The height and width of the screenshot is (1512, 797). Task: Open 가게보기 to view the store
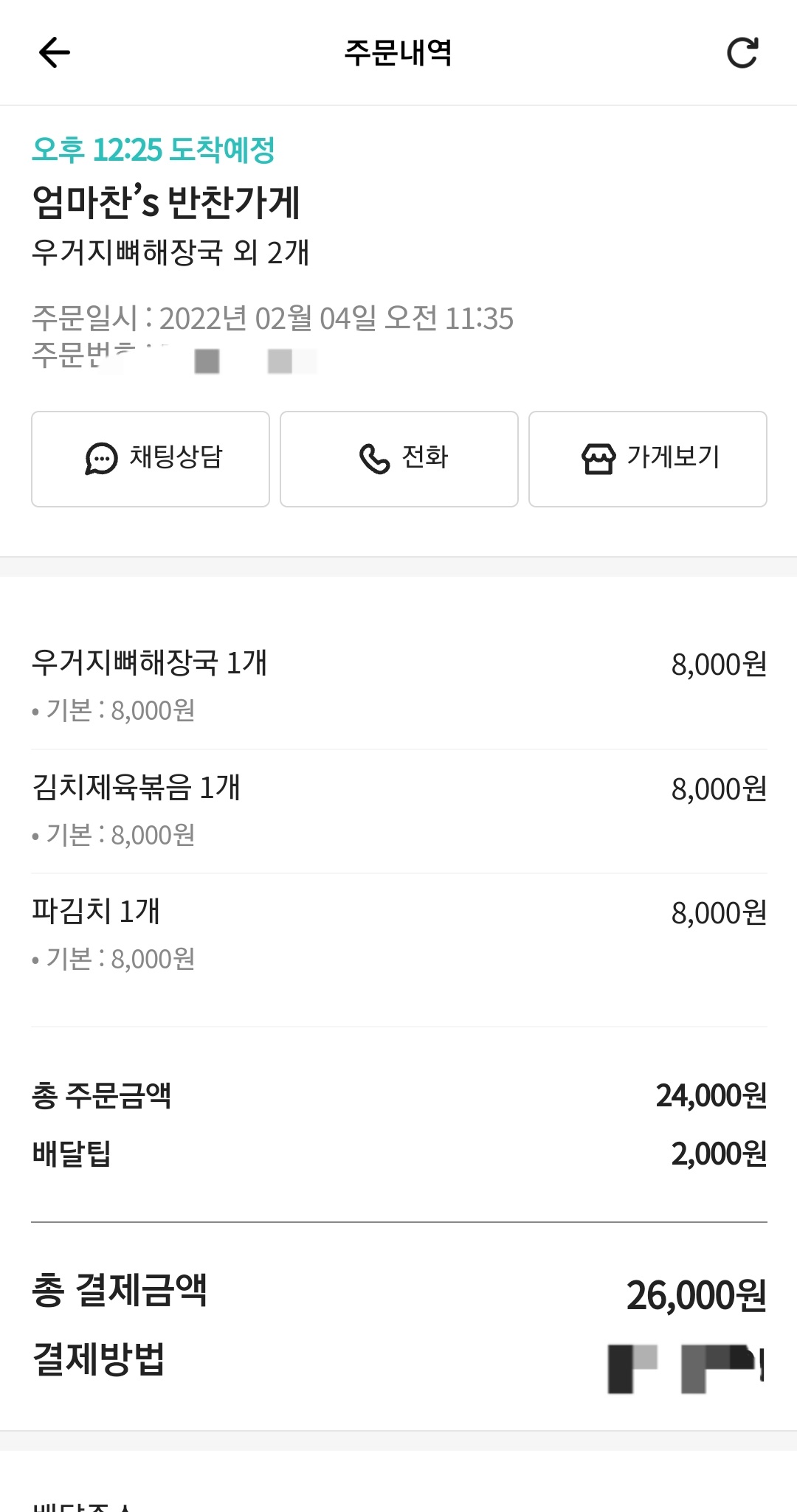[648, 459]
